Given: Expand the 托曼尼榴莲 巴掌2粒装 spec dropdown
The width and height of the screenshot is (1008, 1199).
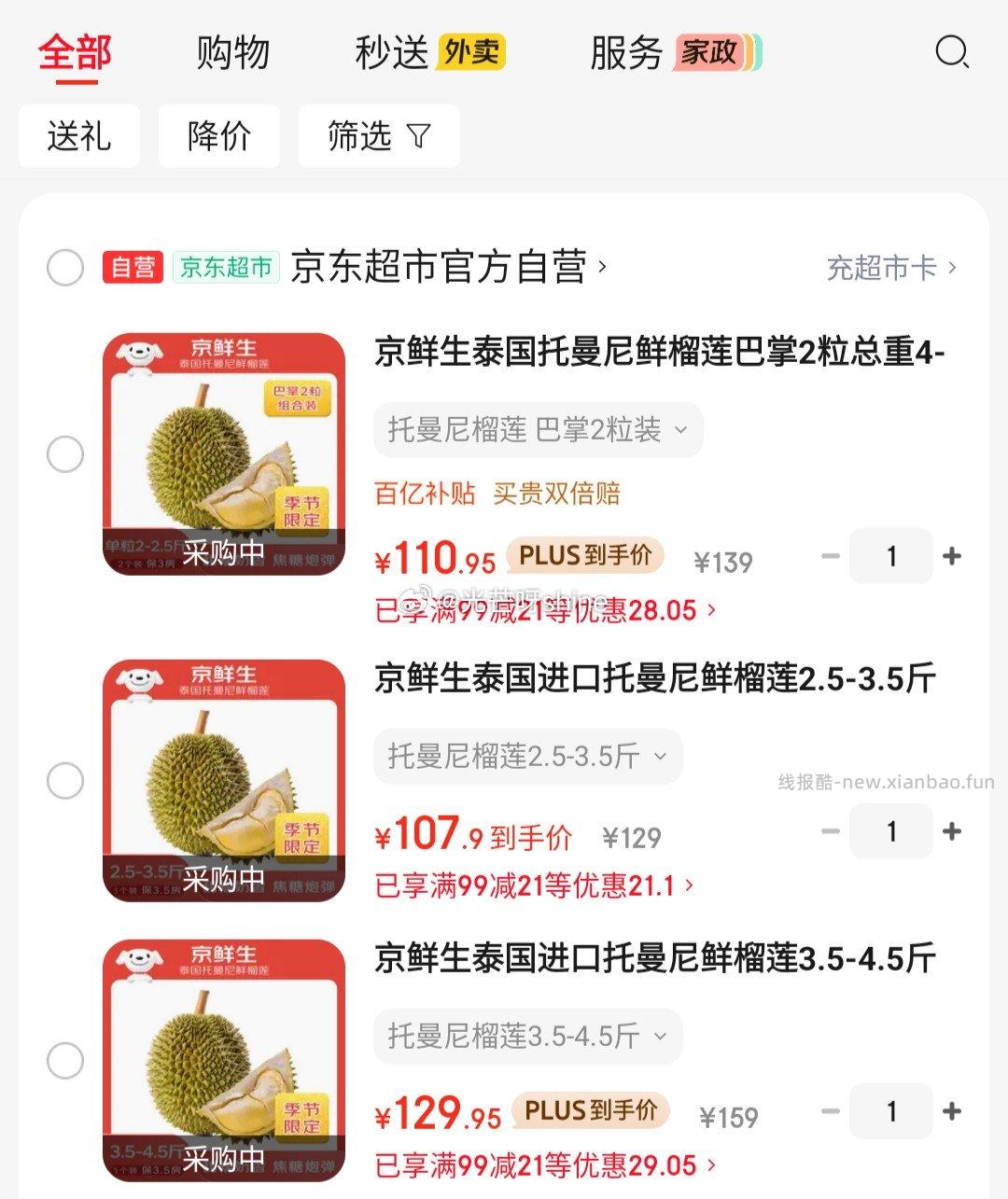Looking at the screenshot, I should pyautogui.click(x=539, y=429).
